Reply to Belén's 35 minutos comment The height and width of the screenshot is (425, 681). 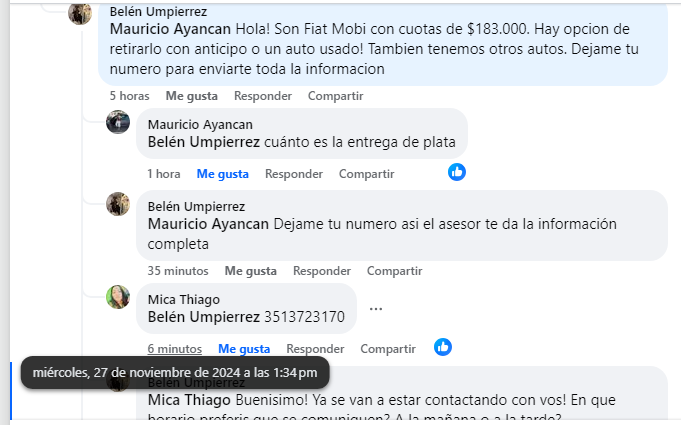point(321,271)
